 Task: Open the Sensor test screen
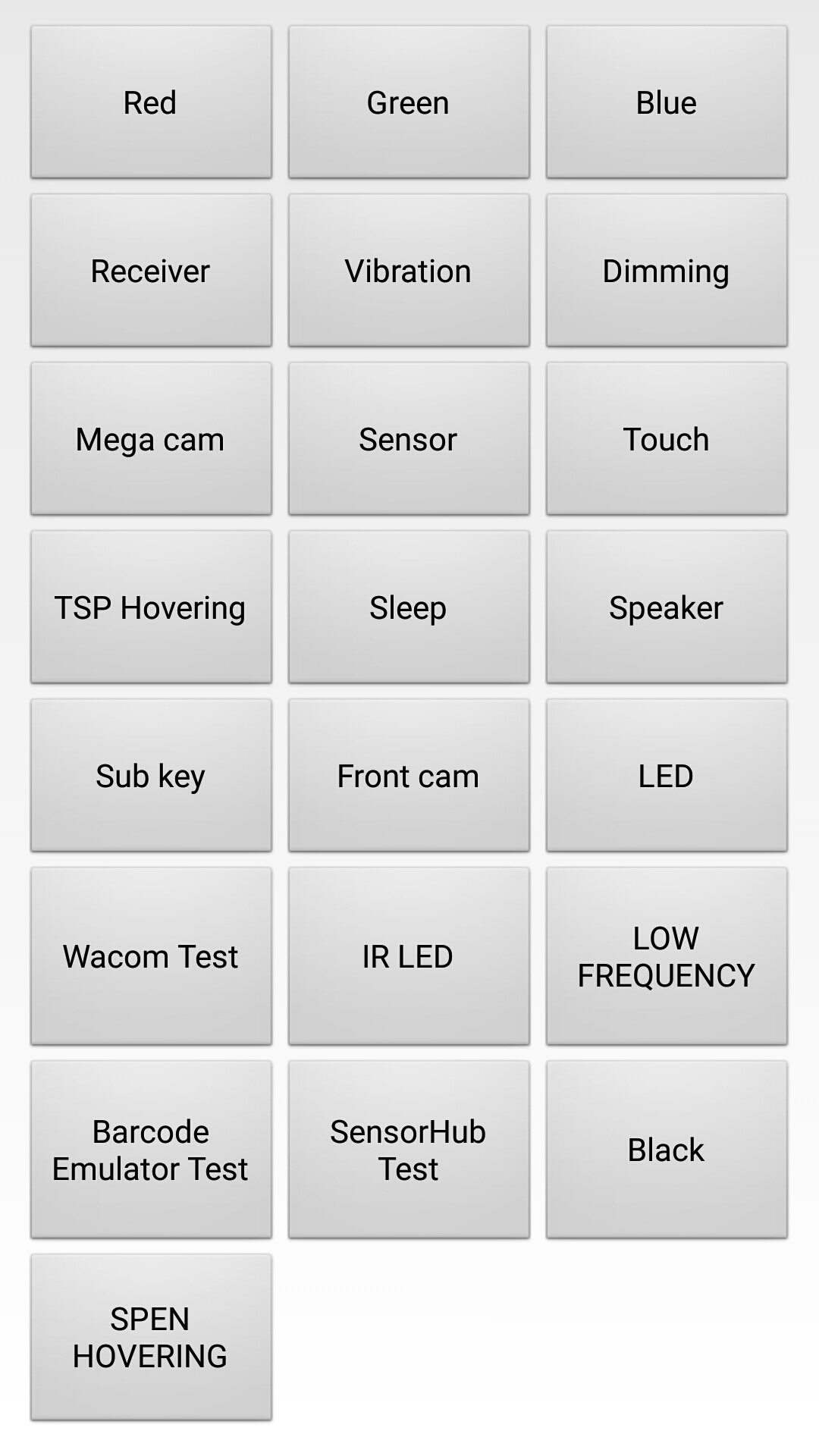point(409,439)
